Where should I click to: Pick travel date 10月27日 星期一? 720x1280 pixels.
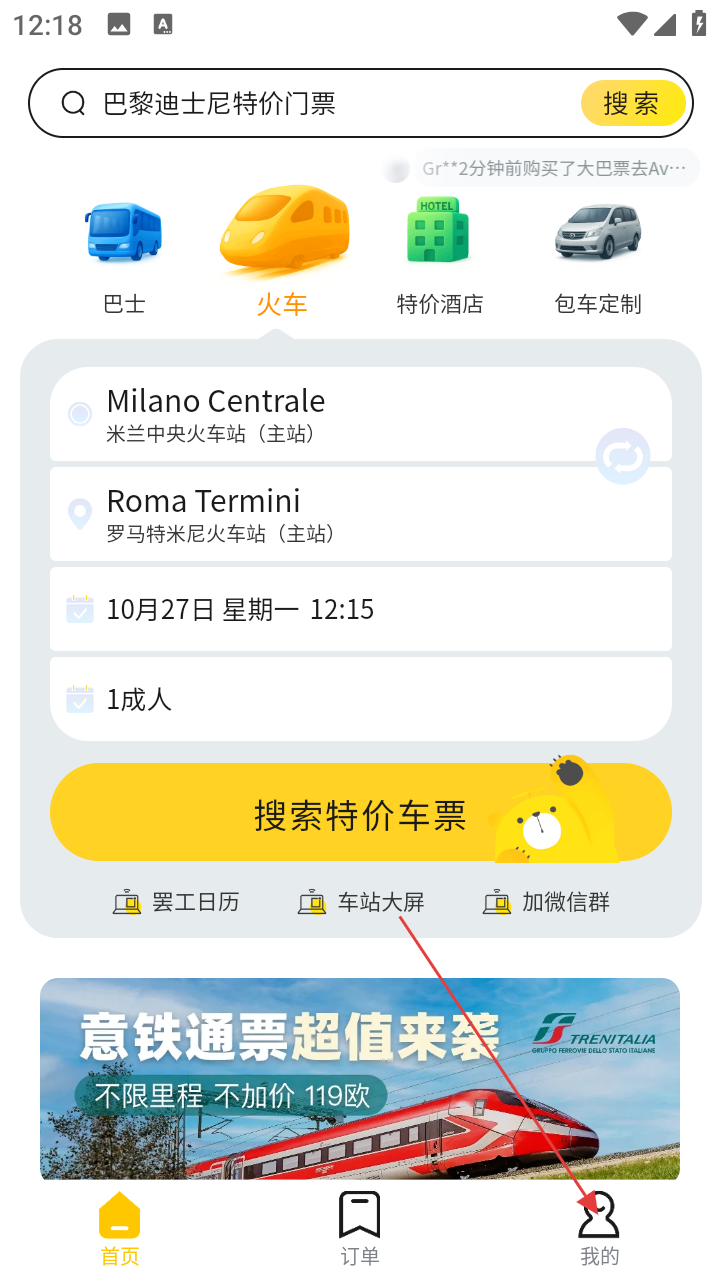point(330,609)
